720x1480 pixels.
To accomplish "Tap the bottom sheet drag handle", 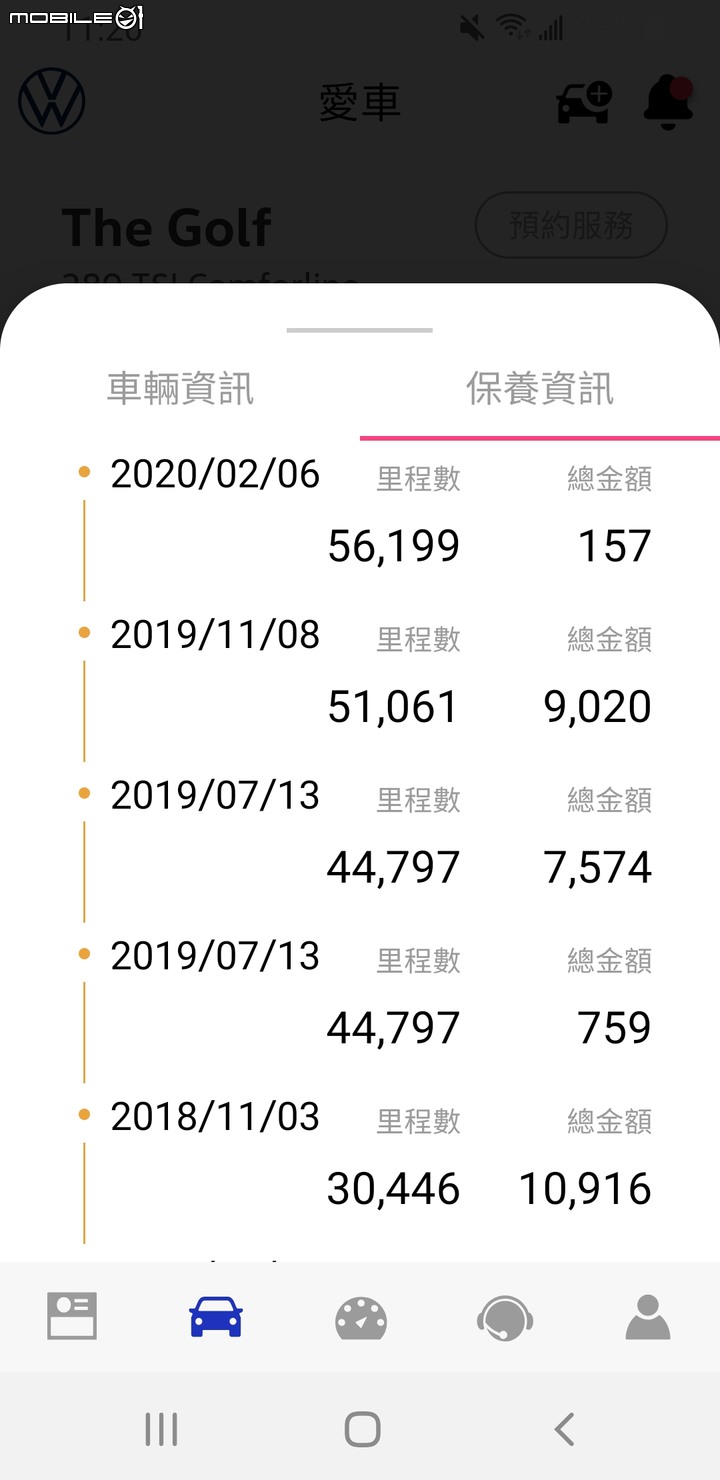I will pos(360,330).
